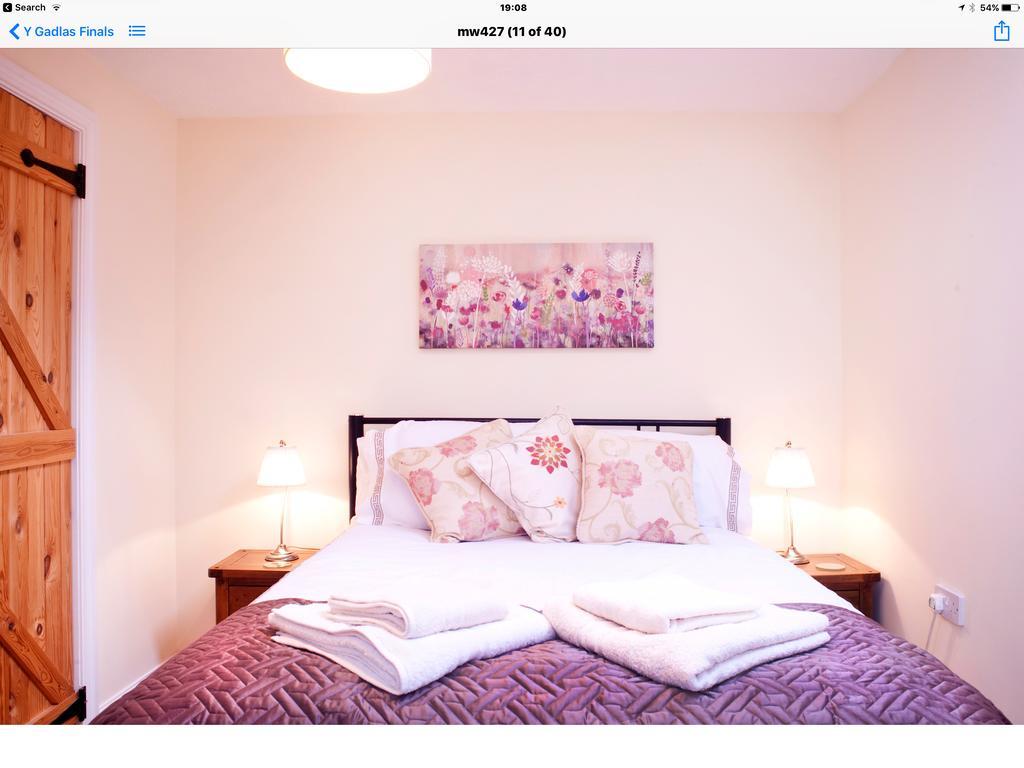Go back to Y Gadlas Finals

click(62, 31)
